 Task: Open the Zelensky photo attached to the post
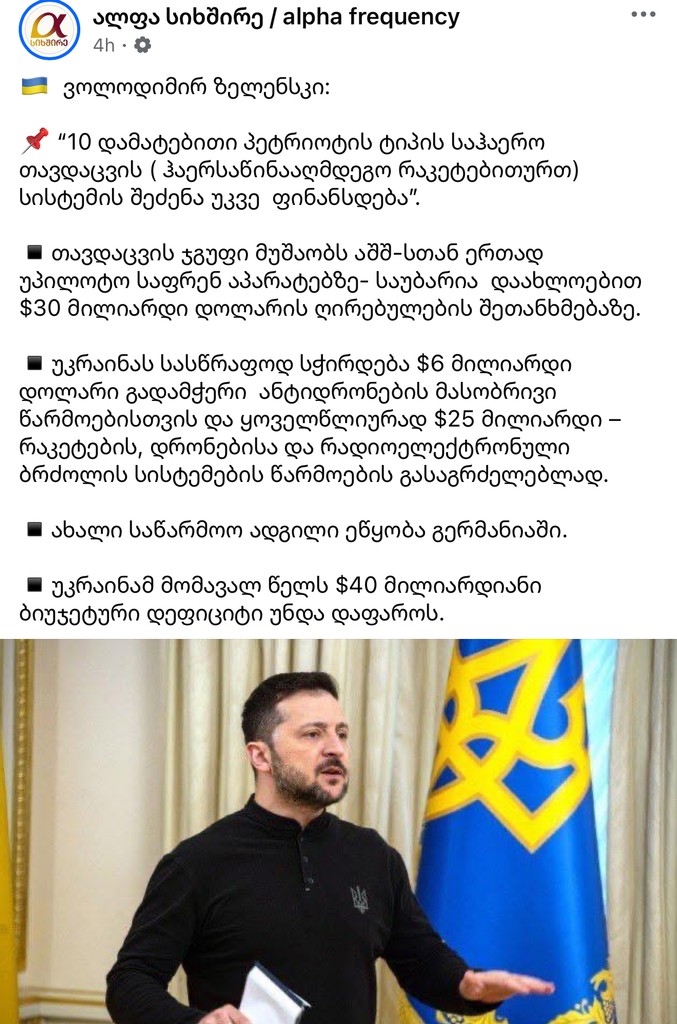tap(338, 830)
